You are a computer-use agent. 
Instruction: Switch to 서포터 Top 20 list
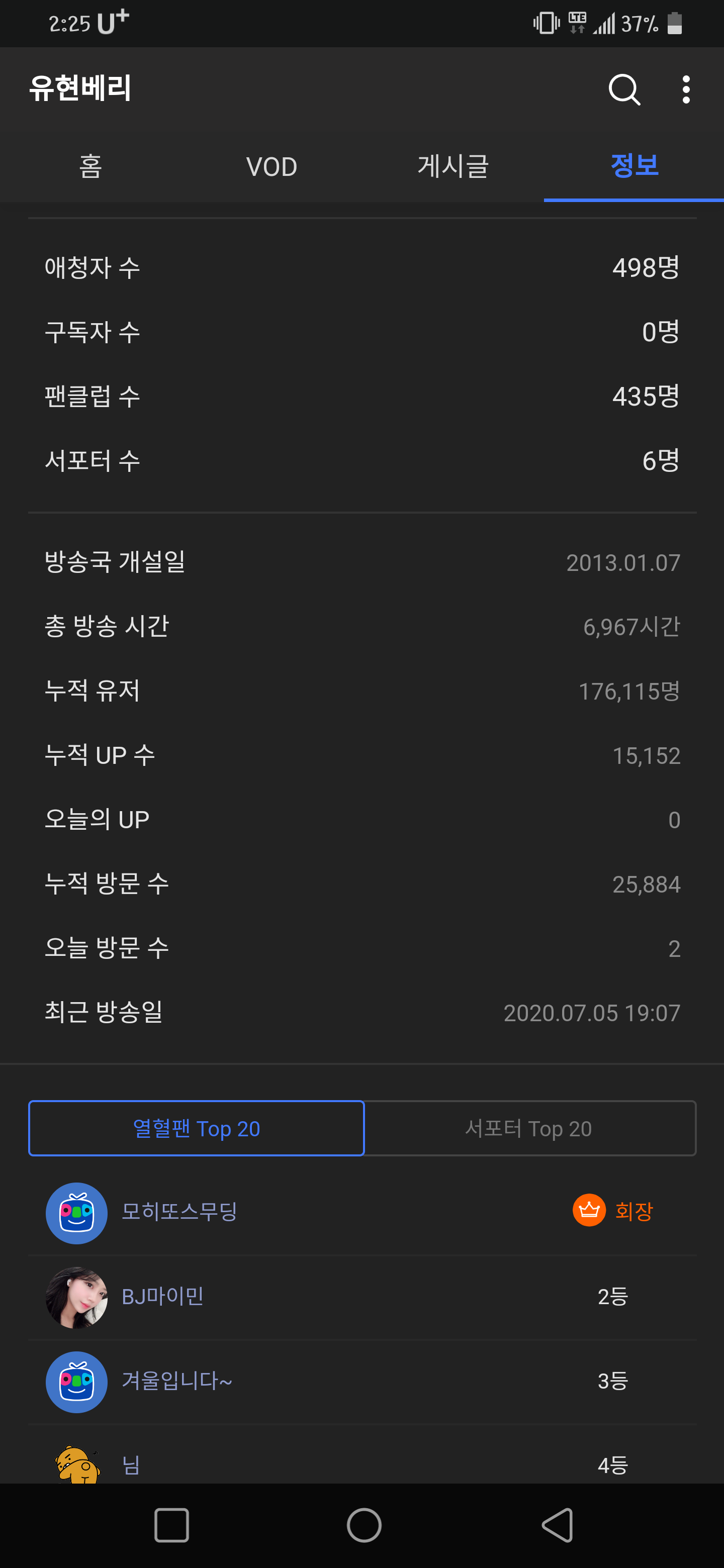[x=528, y=1128]
